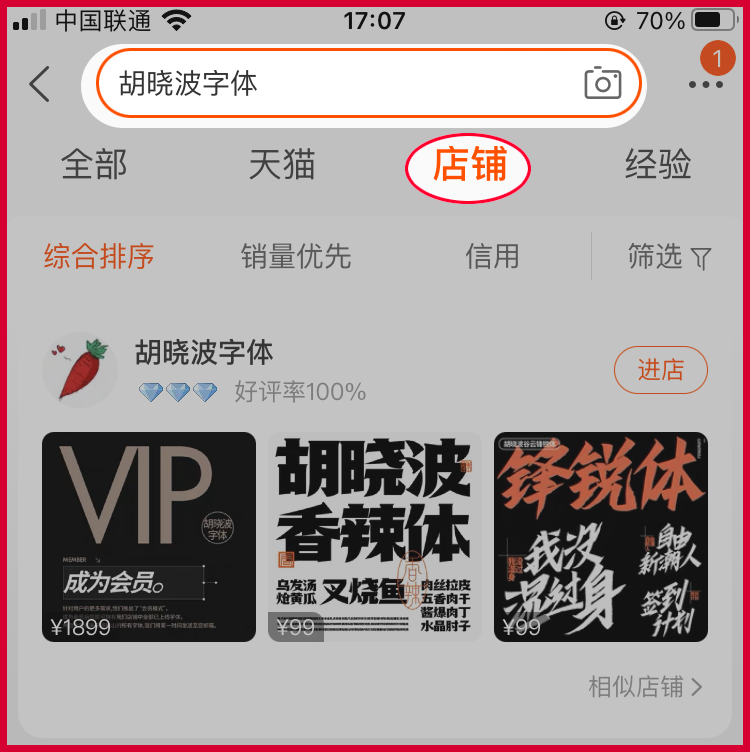Screen dimensions: 750x752
Task: Enter the shop via 进店 button
Action: (660, 370)
